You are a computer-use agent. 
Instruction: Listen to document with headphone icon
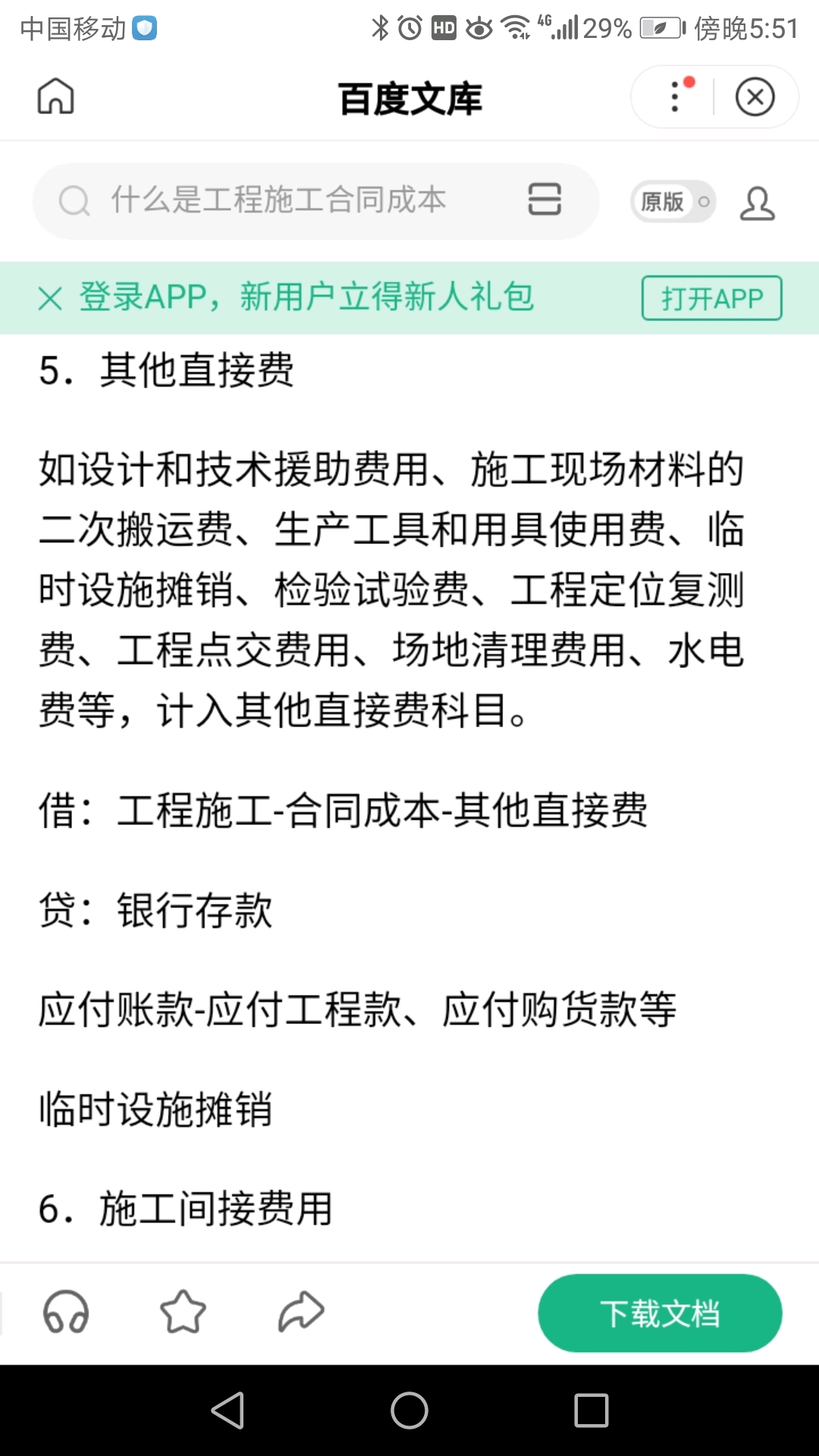pyautogui.click(x=66, y=1313)
